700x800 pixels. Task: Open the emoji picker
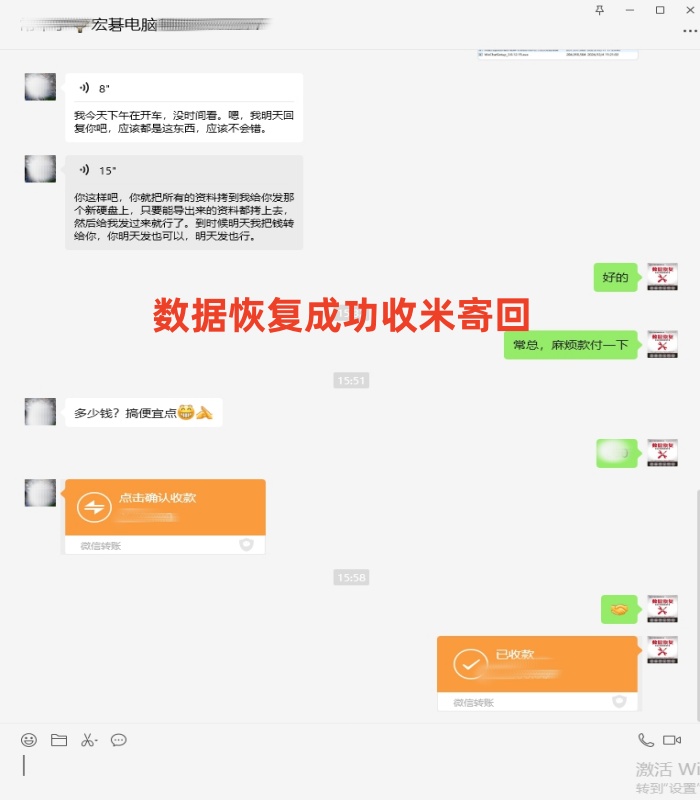point(29,740)
